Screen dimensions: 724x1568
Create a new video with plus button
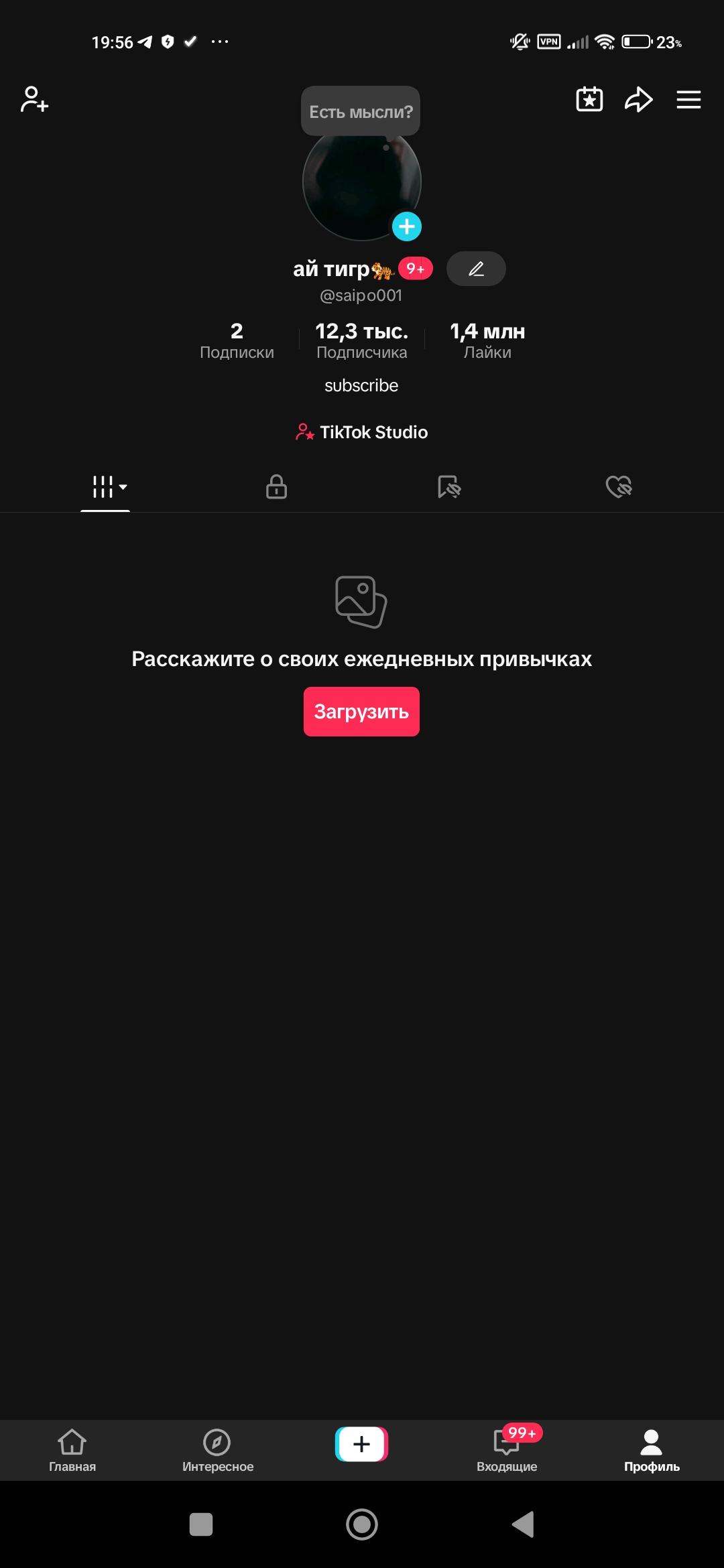[361, 1444]
